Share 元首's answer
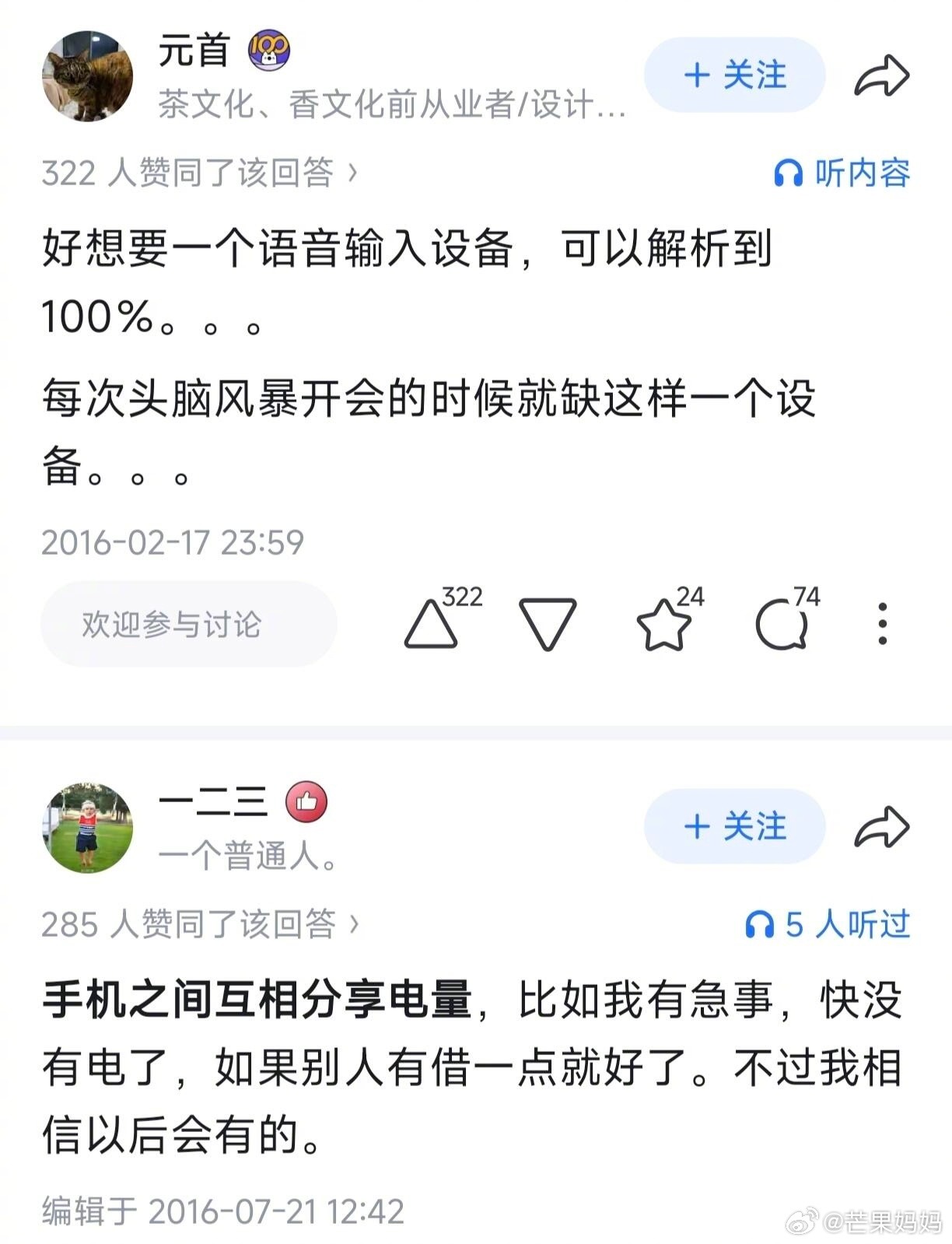The width and height of the screenshot is (952, 1244). (881, 75)
